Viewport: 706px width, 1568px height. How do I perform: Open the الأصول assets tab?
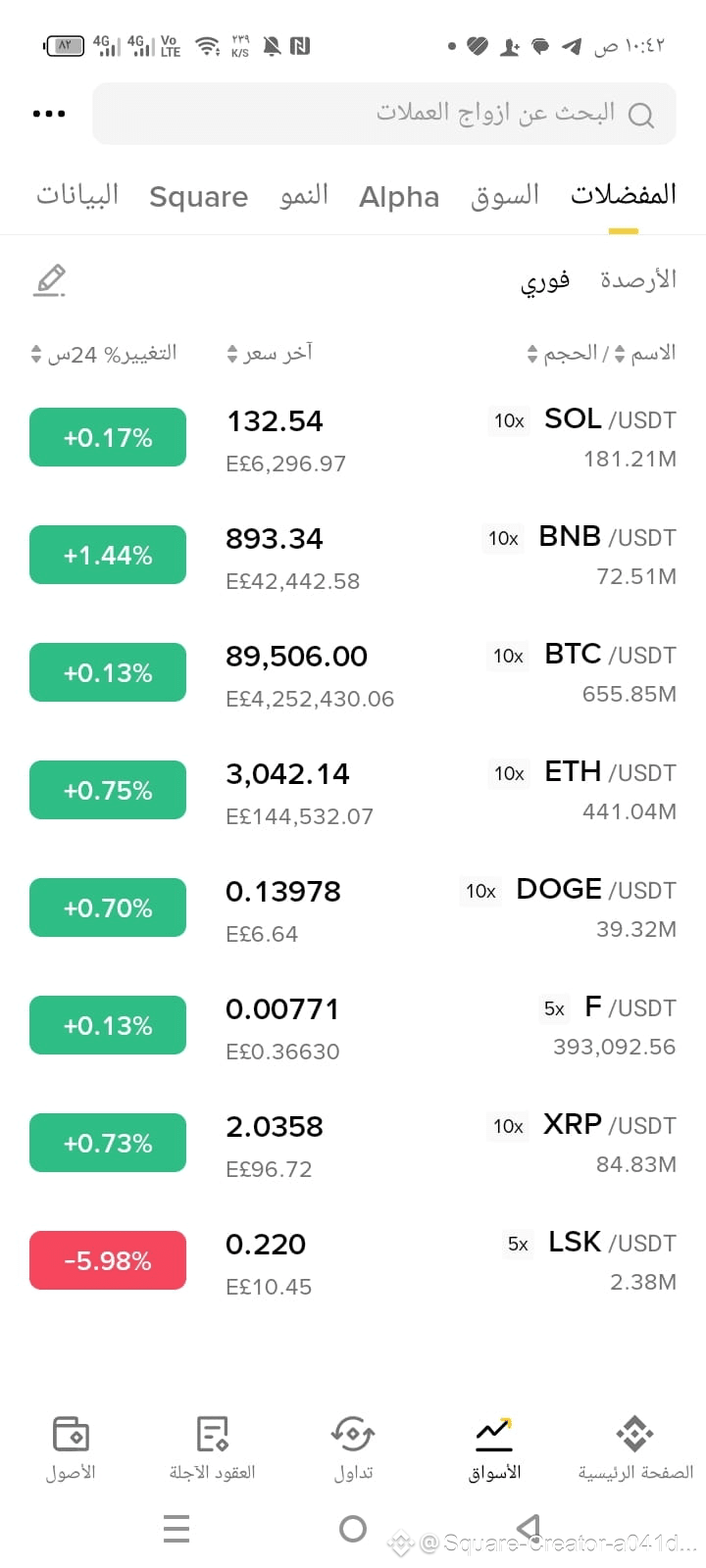click(71, 1448)
